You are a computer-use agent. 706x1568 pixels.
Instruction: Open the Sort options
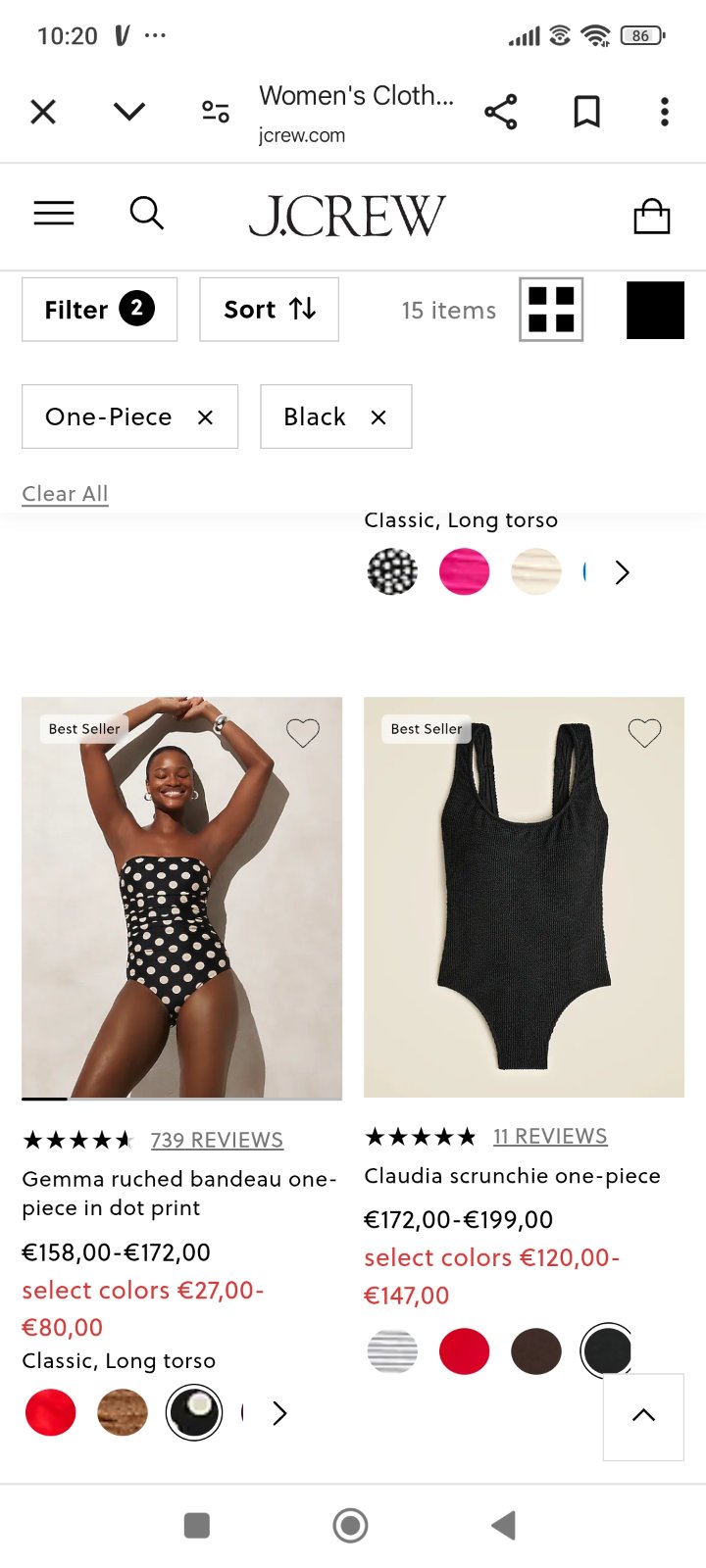269,310
